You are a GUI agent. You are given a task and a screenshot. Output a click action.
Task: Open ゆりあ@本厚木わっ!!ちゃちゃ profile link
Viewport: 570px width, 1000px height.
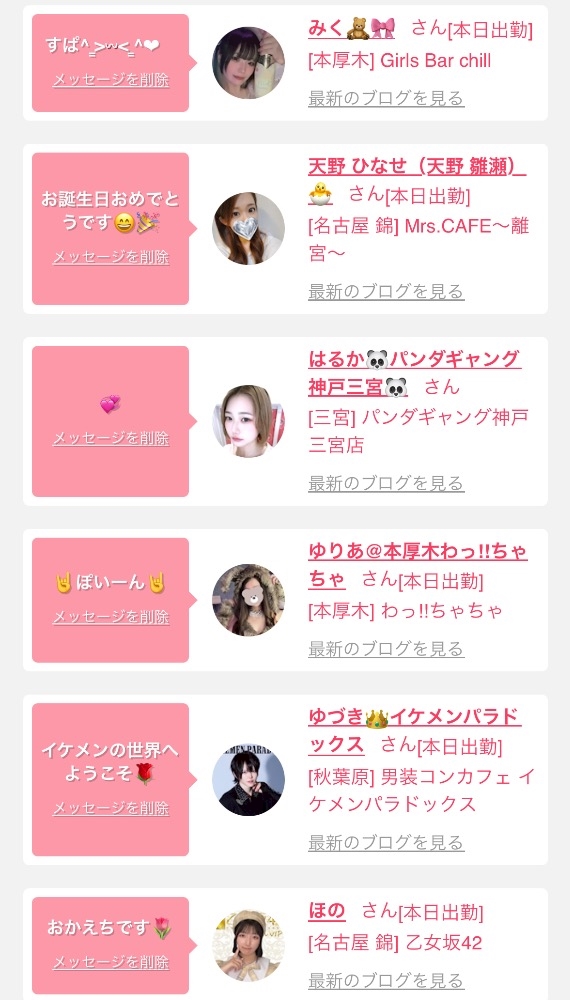[x=418, y=565]
